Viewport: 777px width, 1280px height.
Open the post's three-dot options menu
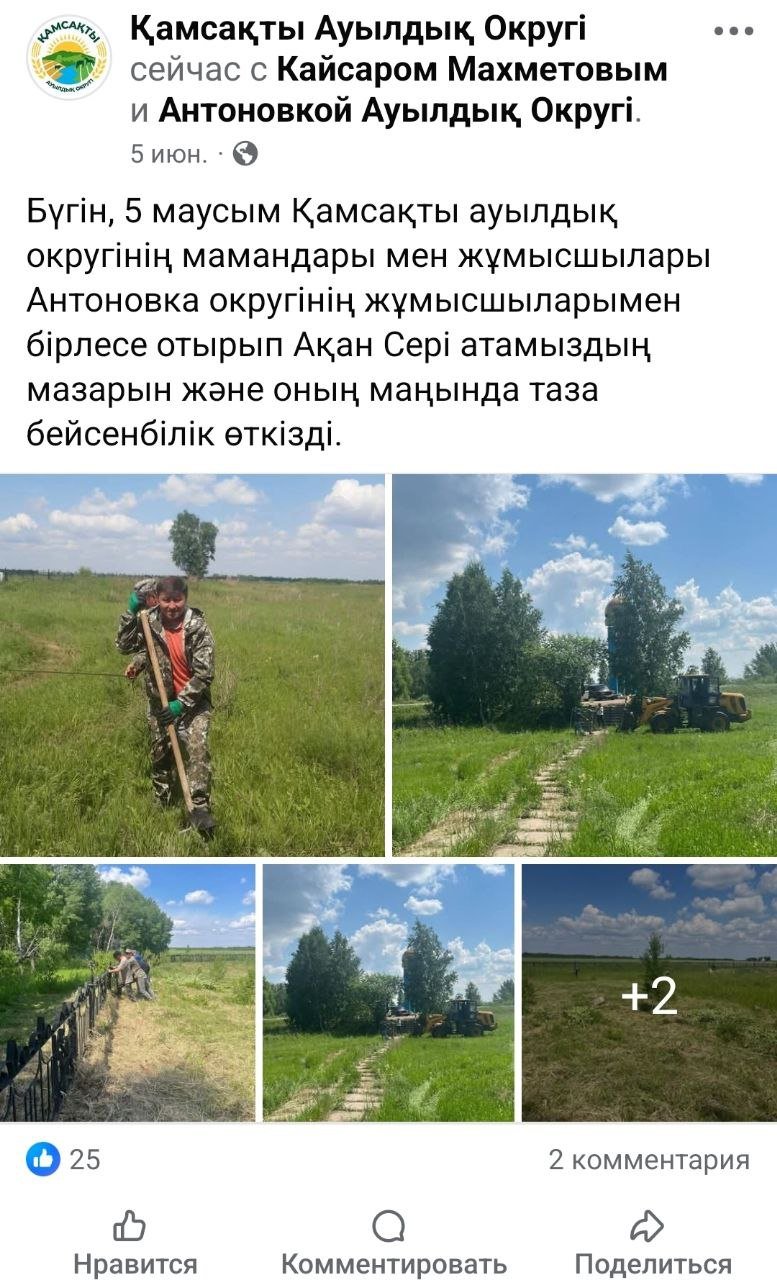coord(733,31)
